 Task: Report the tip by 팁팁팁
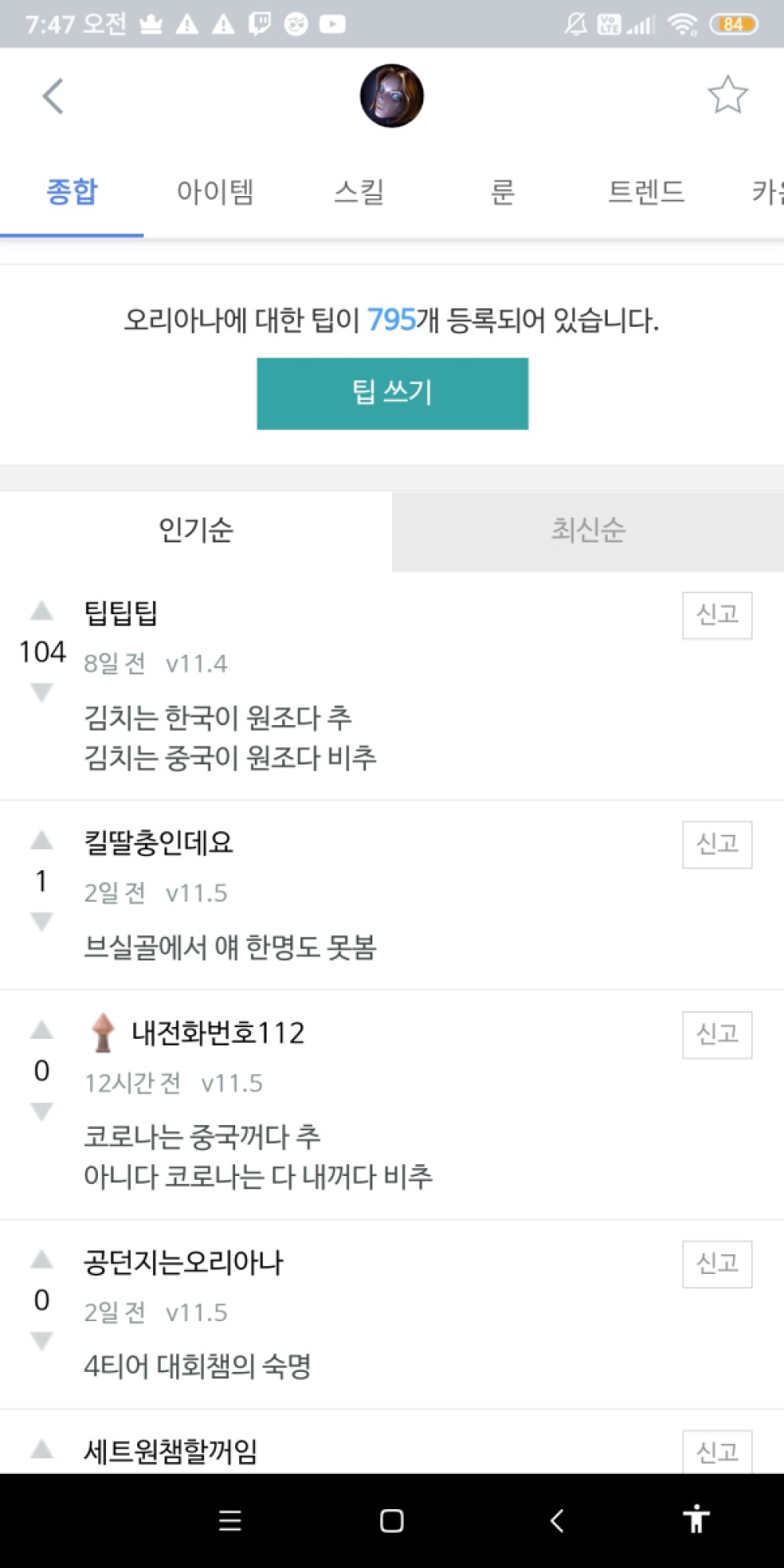click(x=717, y=615)
